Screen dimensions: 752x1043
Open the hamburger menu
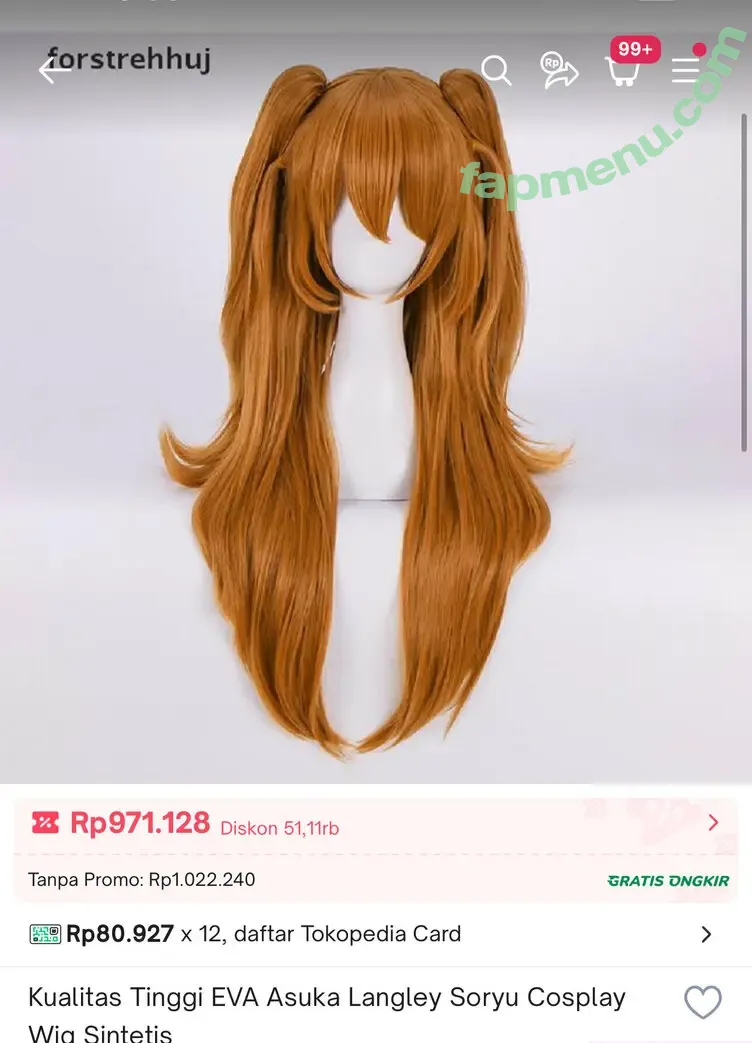[x=686, y=70]
